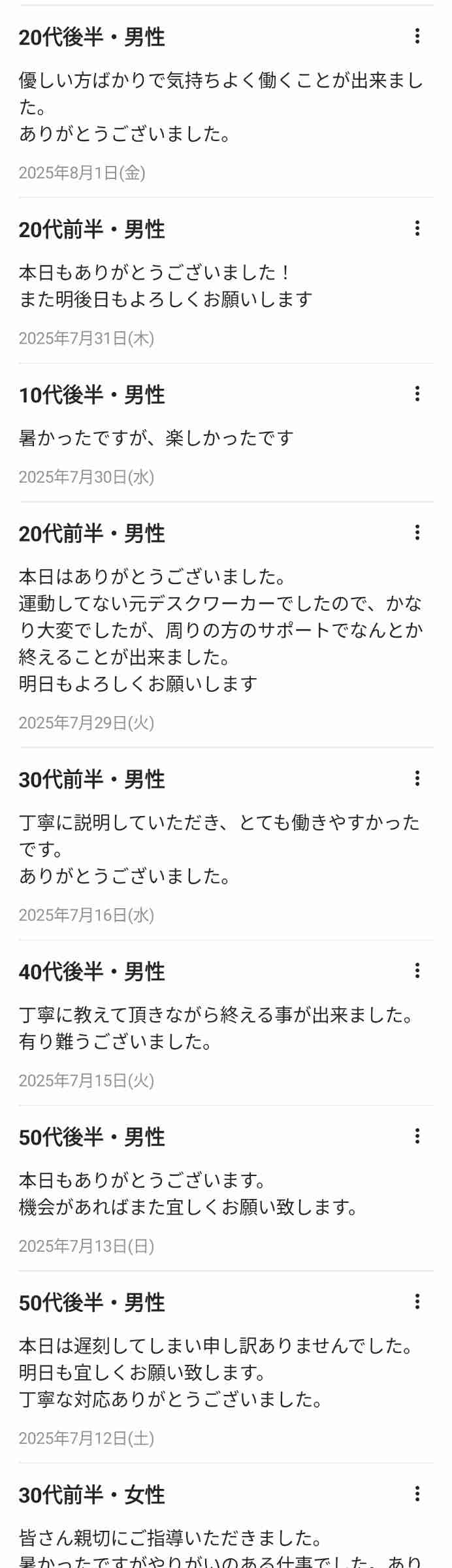Open overflow menu on July 29 review
452x1568 pixels.
tap(417, 533)
